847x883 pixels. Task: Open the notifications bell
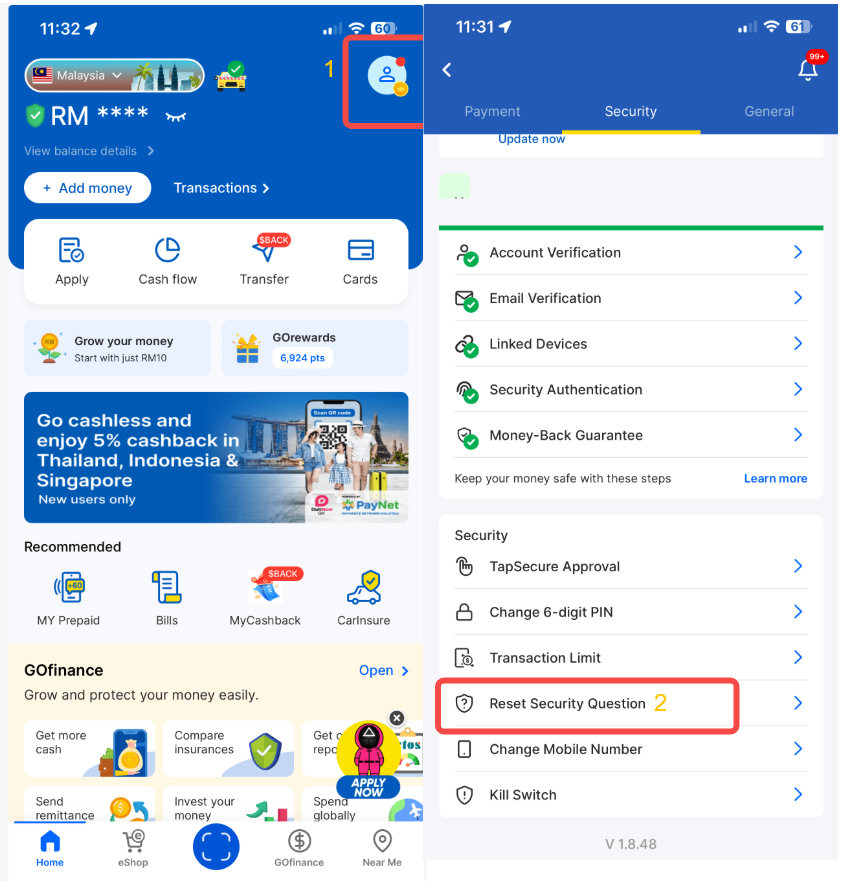[x=808, y=69]
